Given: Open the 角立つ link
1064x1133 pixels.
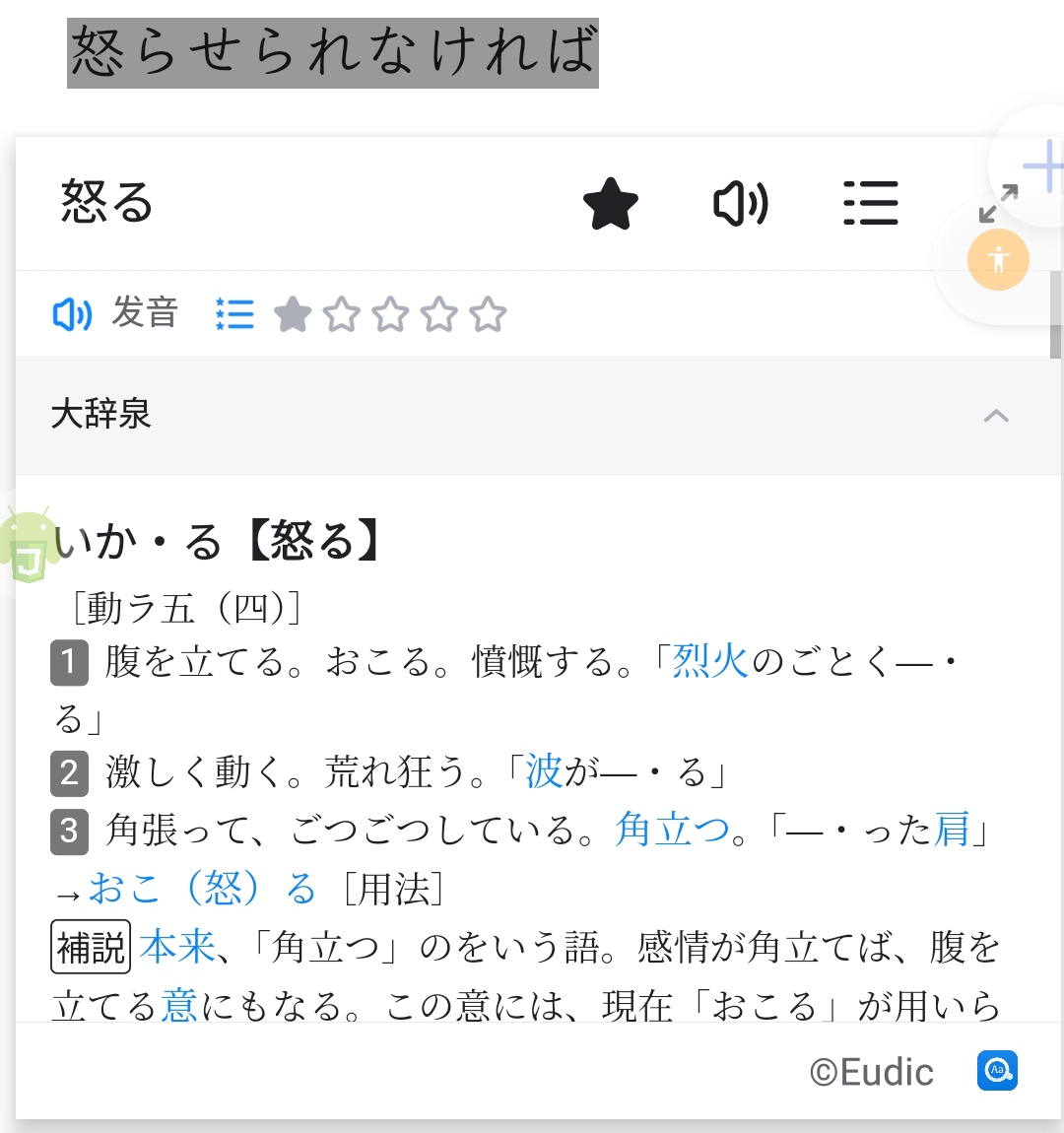Looking at the screenshot, I should coord(672,831).
